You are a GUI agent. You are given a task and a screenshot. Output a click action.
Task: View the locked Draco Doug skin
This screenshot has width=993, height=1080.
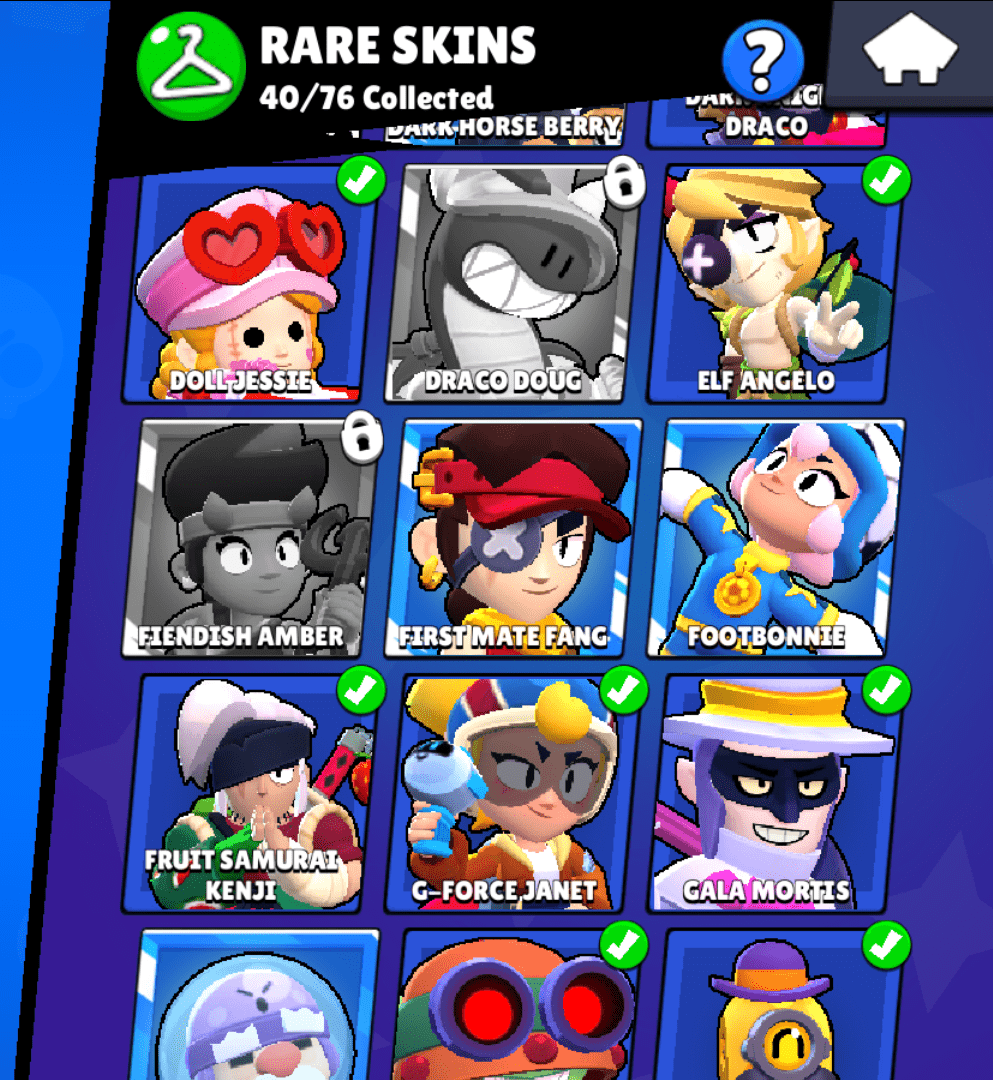point(514,283)
